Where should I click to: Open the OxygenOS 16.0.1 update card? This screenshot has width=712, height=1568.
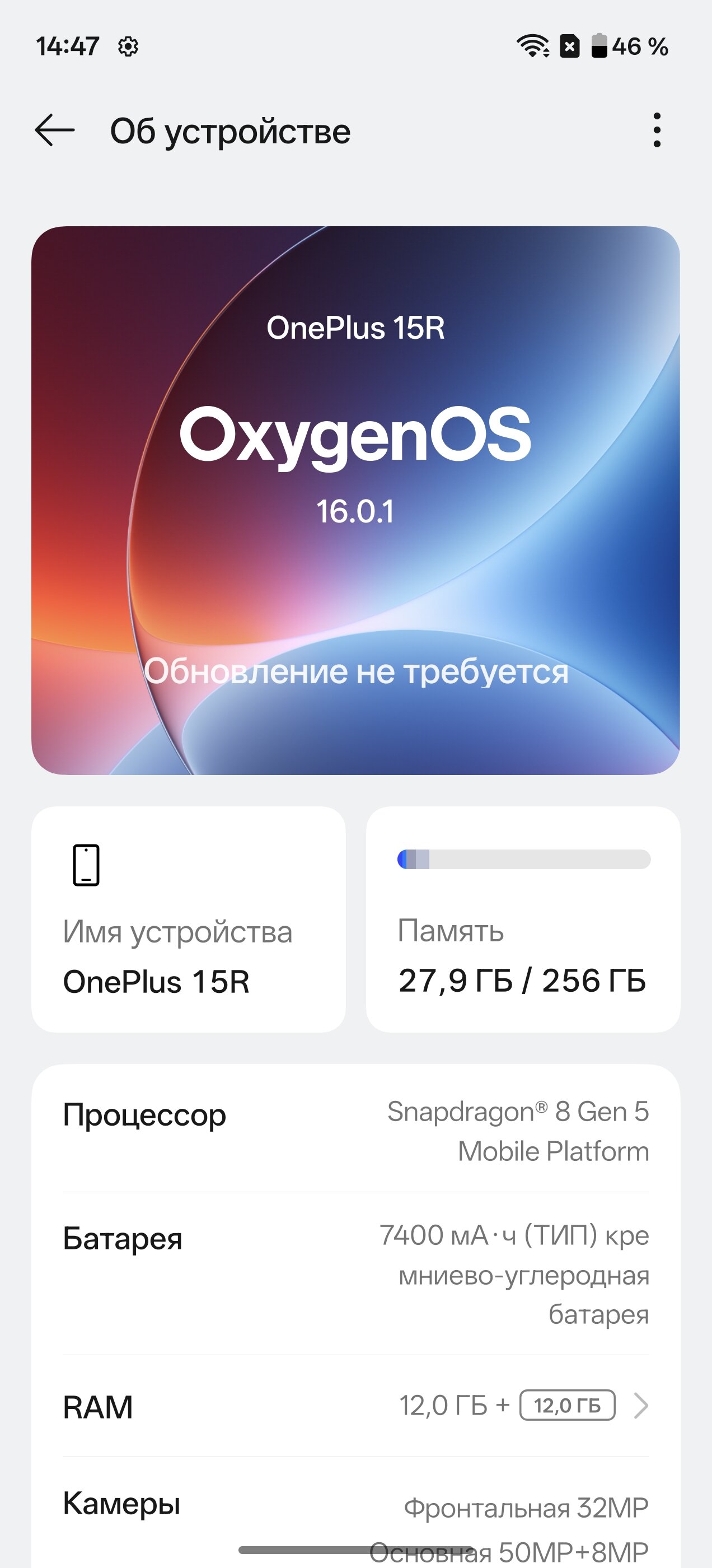tap(355, 500)
